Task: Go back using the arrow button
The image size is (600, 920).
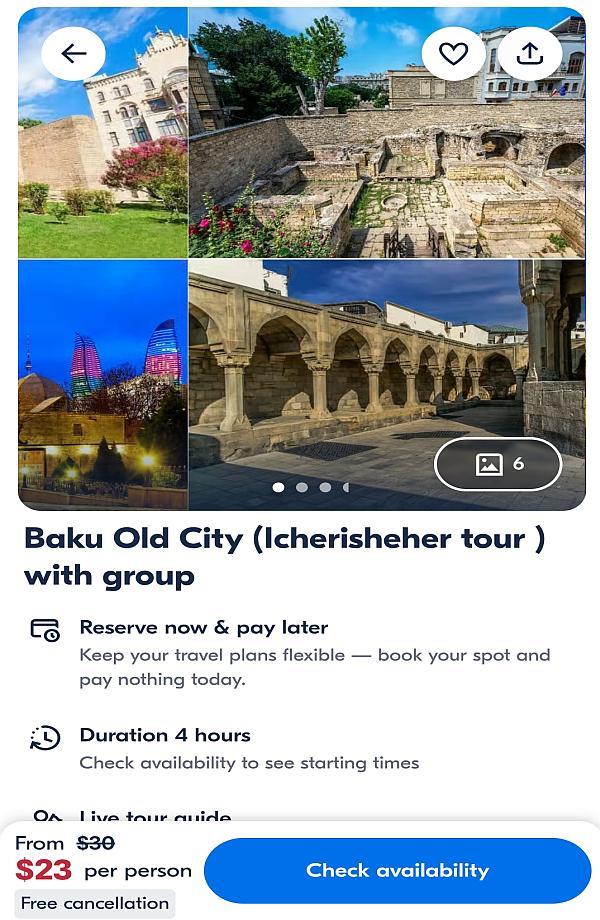Action: pyautogui.click(x=73, y=54)
